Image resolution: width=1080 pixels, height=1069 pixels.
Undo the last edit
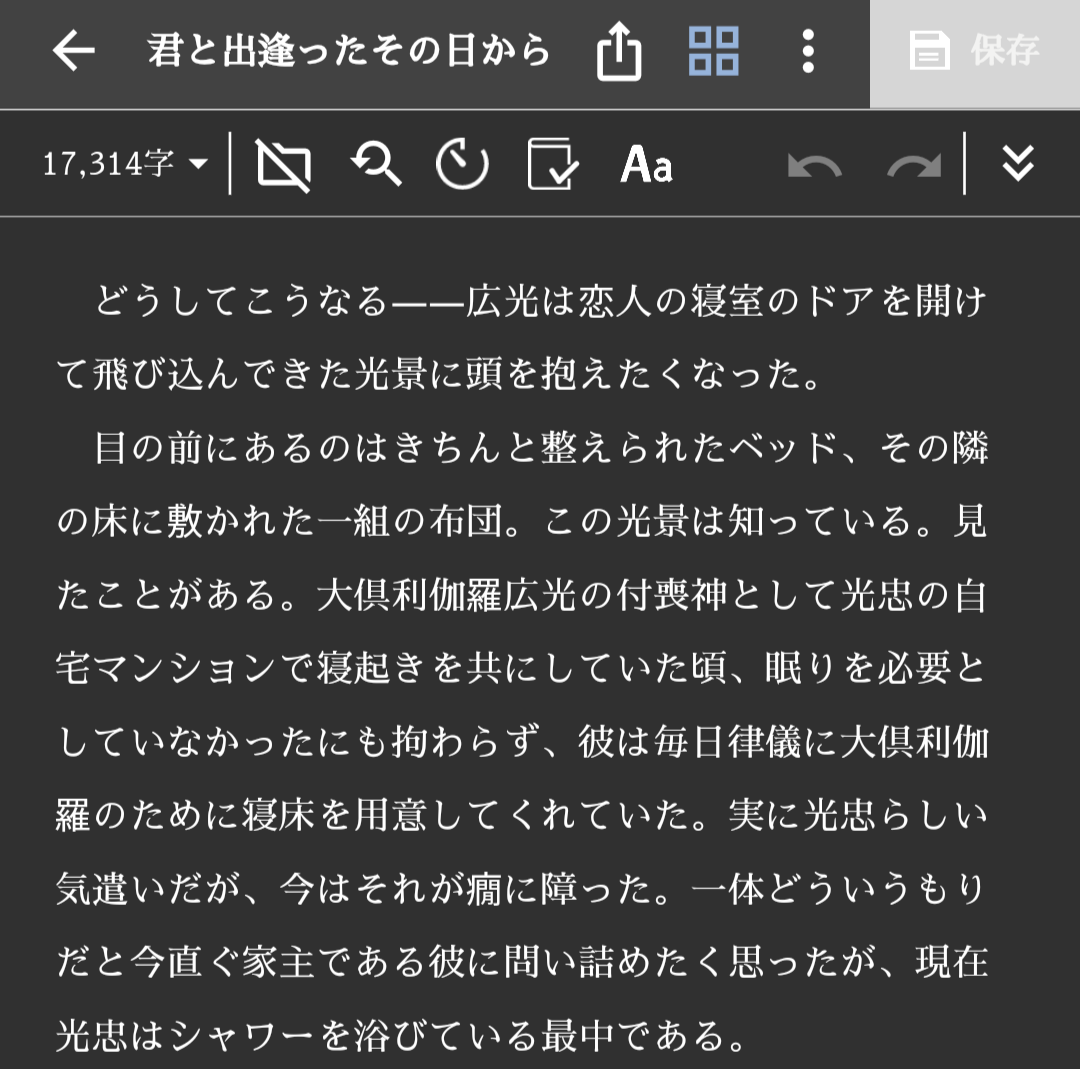[x=813, y=164]
